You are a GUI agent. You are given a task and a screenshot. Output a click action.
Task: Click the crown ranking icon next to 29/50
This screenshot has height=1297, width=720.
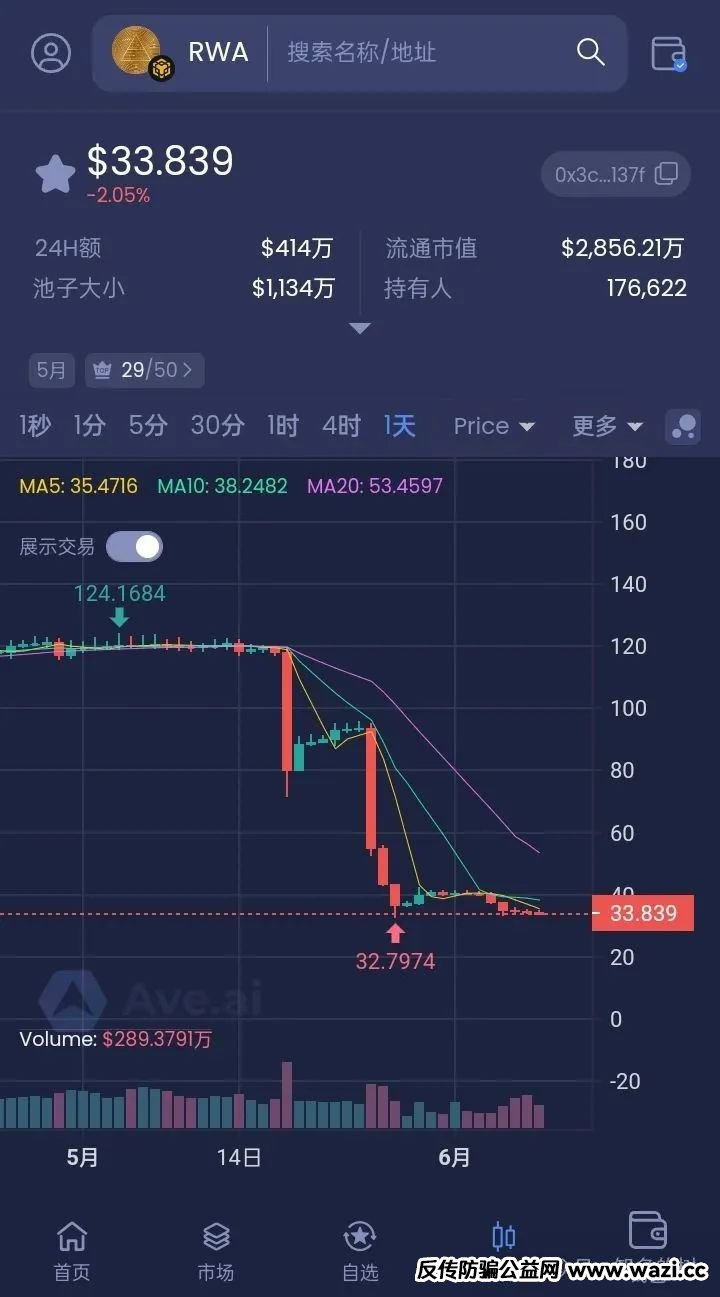click(x=100, y=370)
